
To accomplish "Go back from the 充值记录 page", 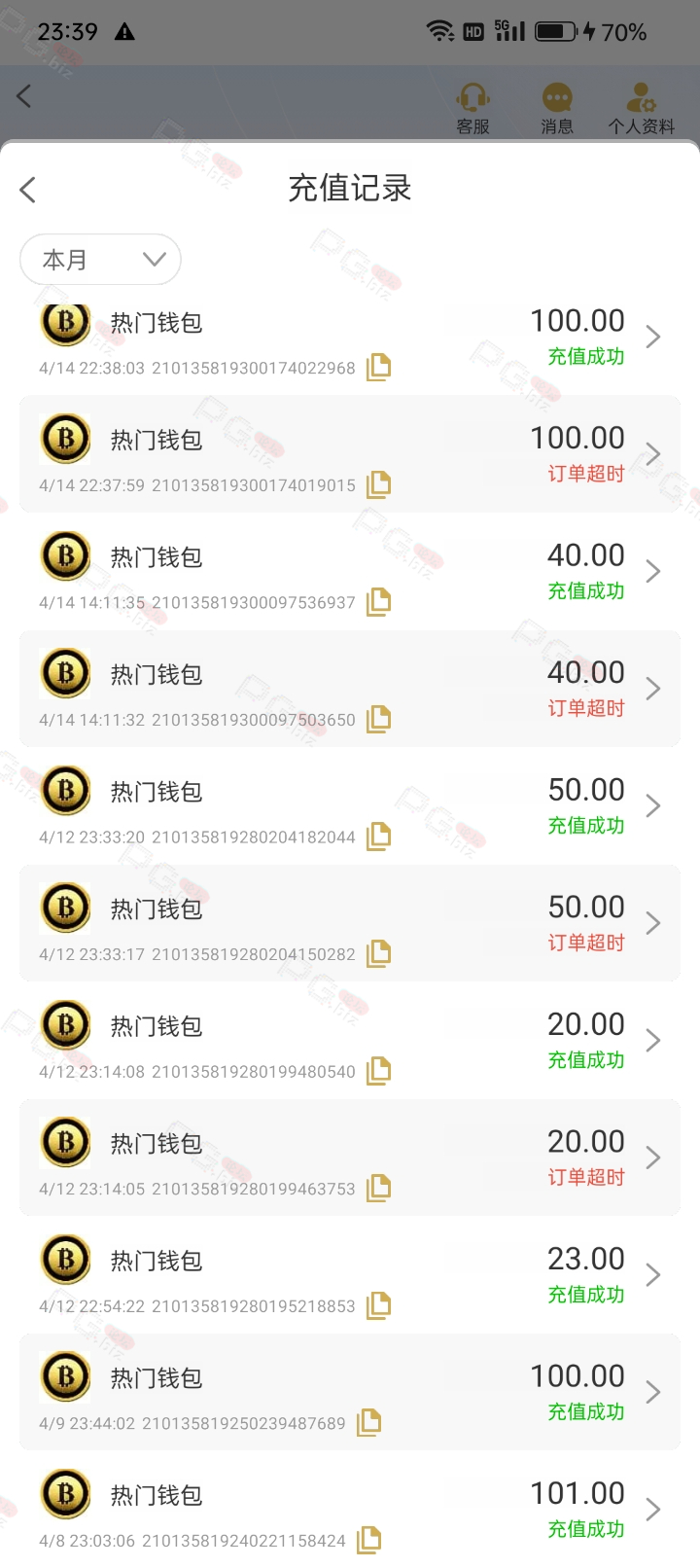I will (x=27, y=190).
